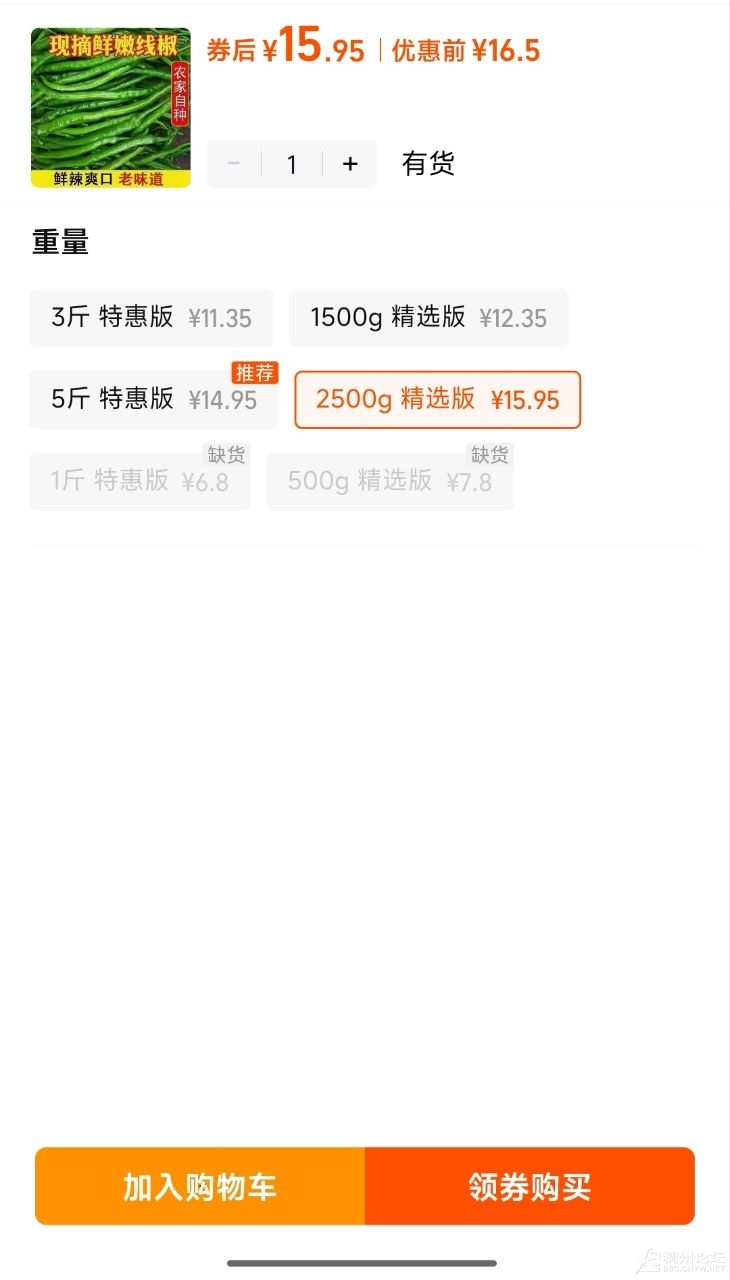This screenshot has width=730, height=1280.
Task: Choose the 1500g 精选版 weight
Action: pyautogui.click(x=428, y=318)
